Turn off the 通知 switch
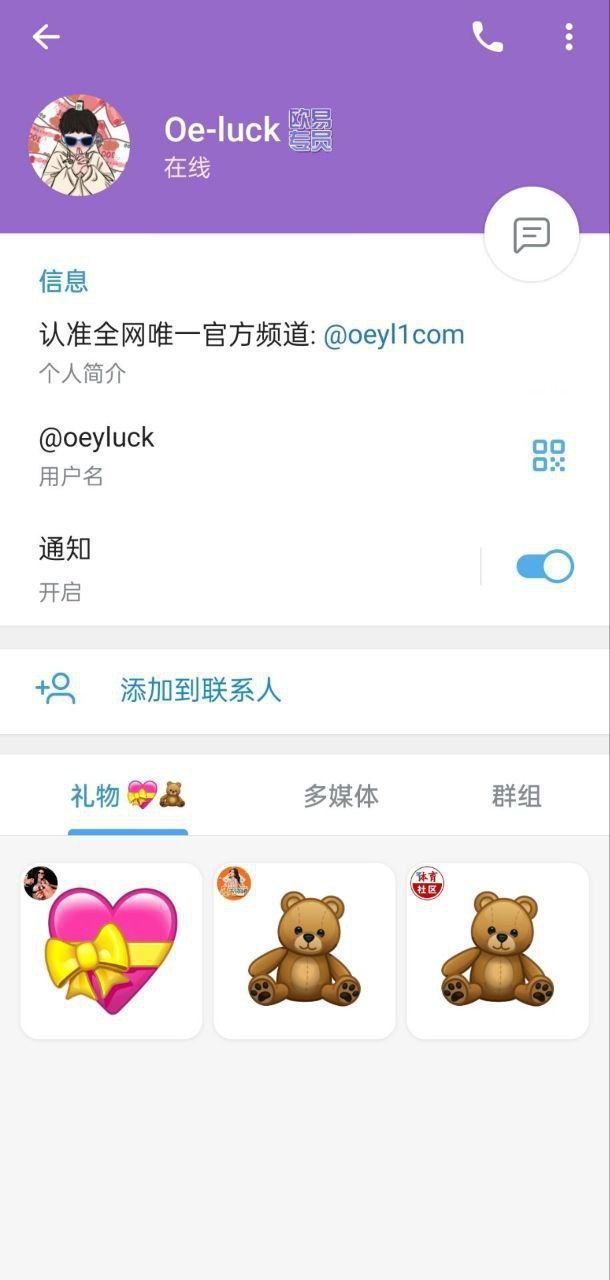The width and height of the screenshot is (610, 1280). [545, 566]
